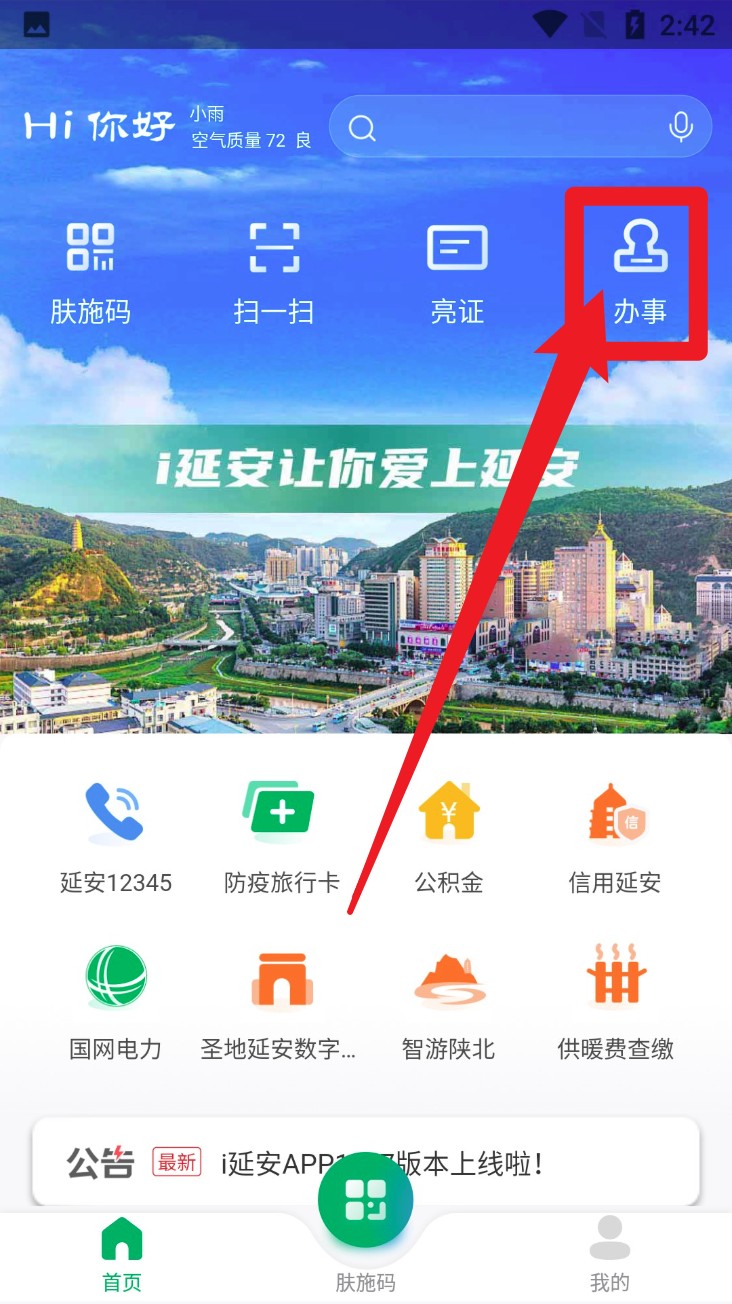
Task: Open 扫一扫 scanner
Action: (273, 273)
